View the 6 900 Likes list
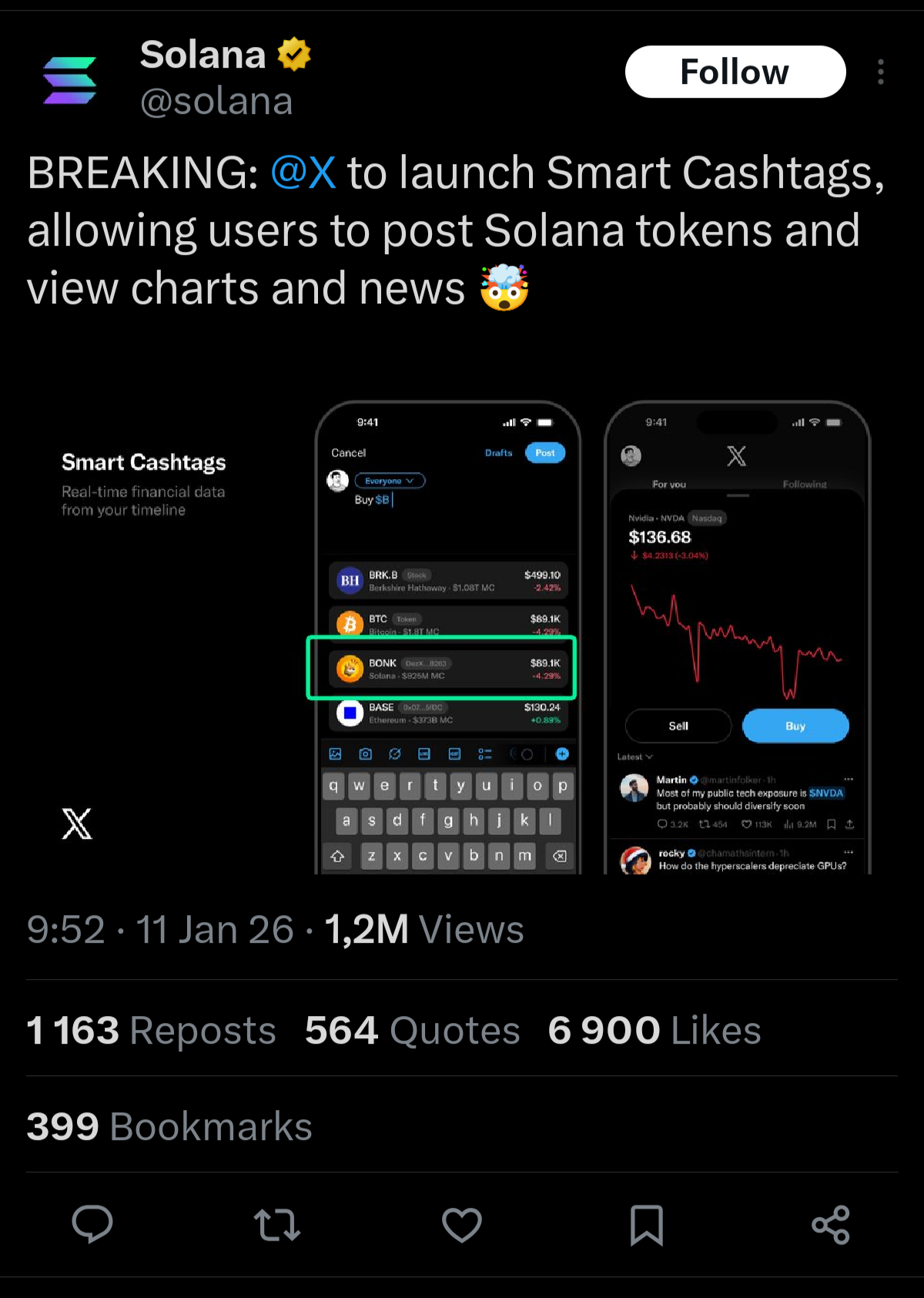This screenshot has width=924, height=1298. pyautogui.click(x=654, y=1030)
